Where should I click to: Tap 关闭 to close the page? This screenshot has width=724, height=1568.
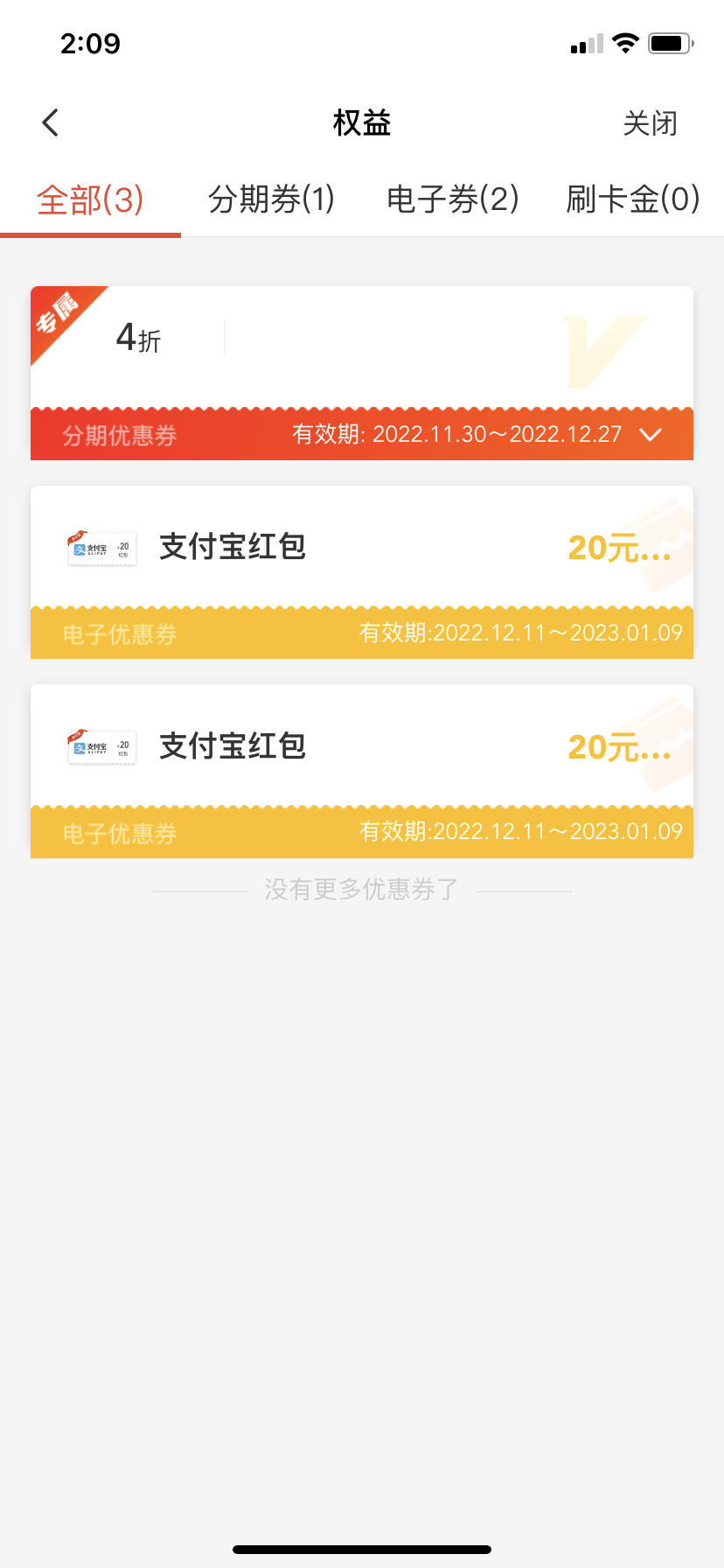[650, 123]
